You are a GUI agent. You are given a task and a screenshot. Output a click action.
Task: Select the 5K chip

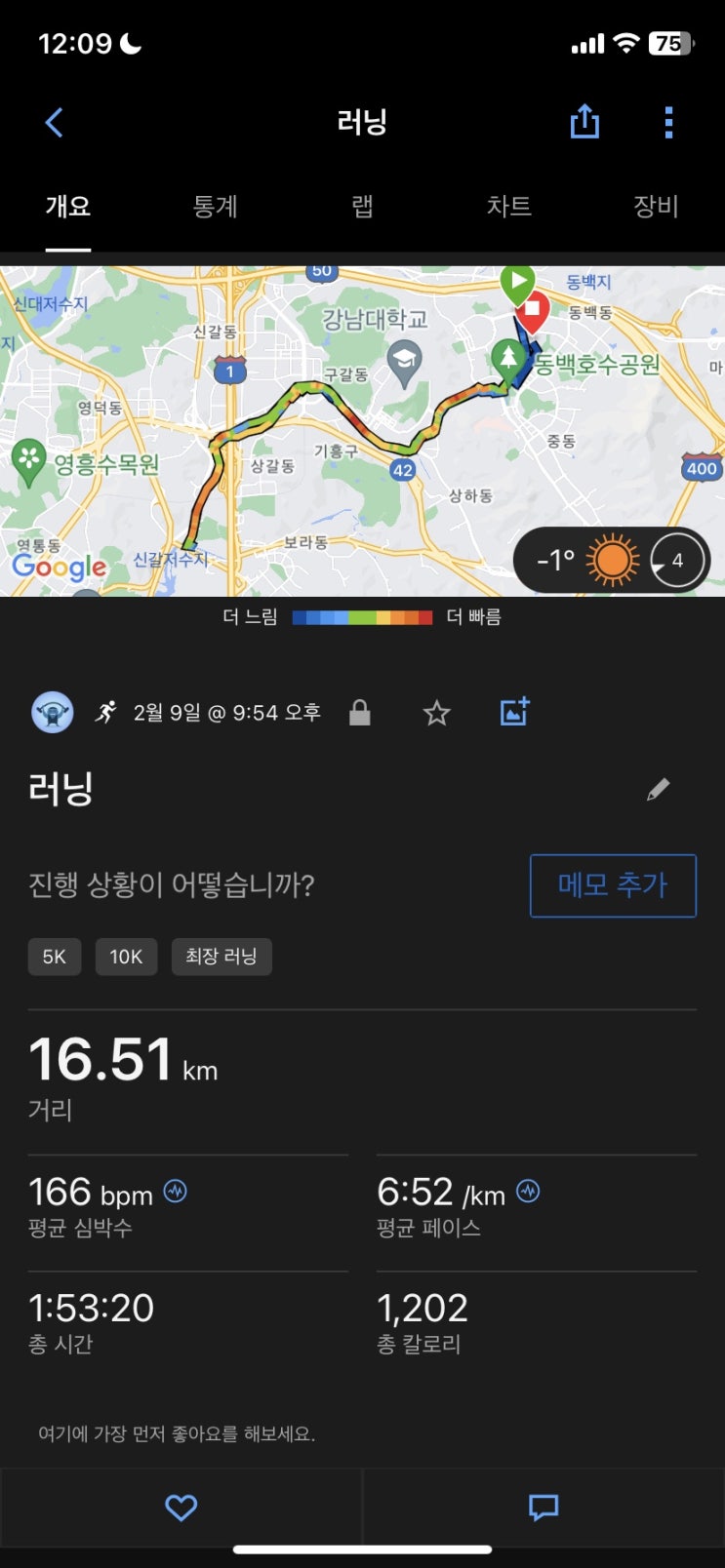pyautogui.click(x=55, y=957)
